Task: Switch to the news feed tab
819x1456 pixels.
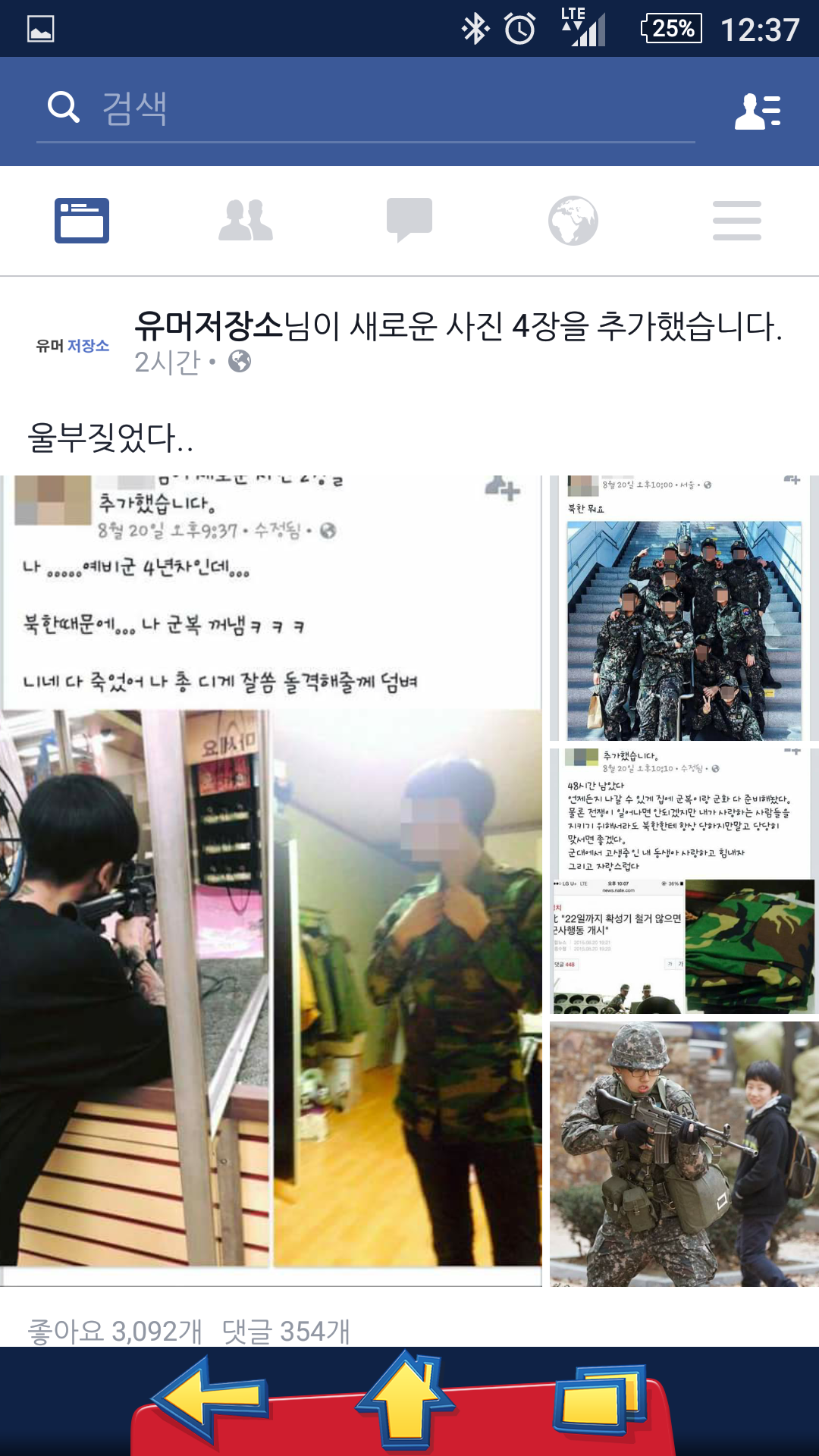Action: tap(82, 221)
